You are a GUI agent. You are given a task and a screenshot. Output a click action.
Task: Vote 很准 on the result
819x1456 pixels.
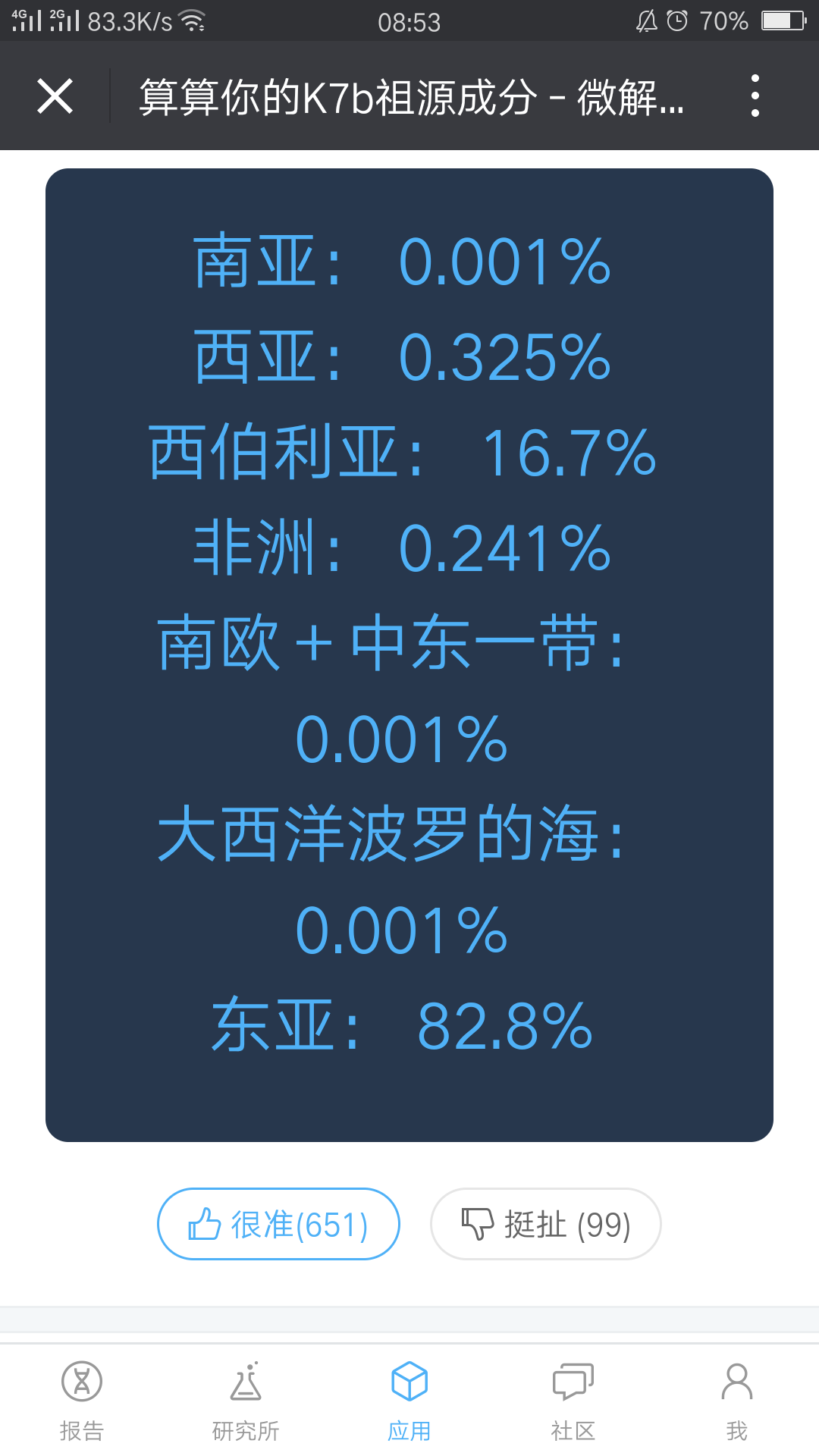coord(278,1224)
